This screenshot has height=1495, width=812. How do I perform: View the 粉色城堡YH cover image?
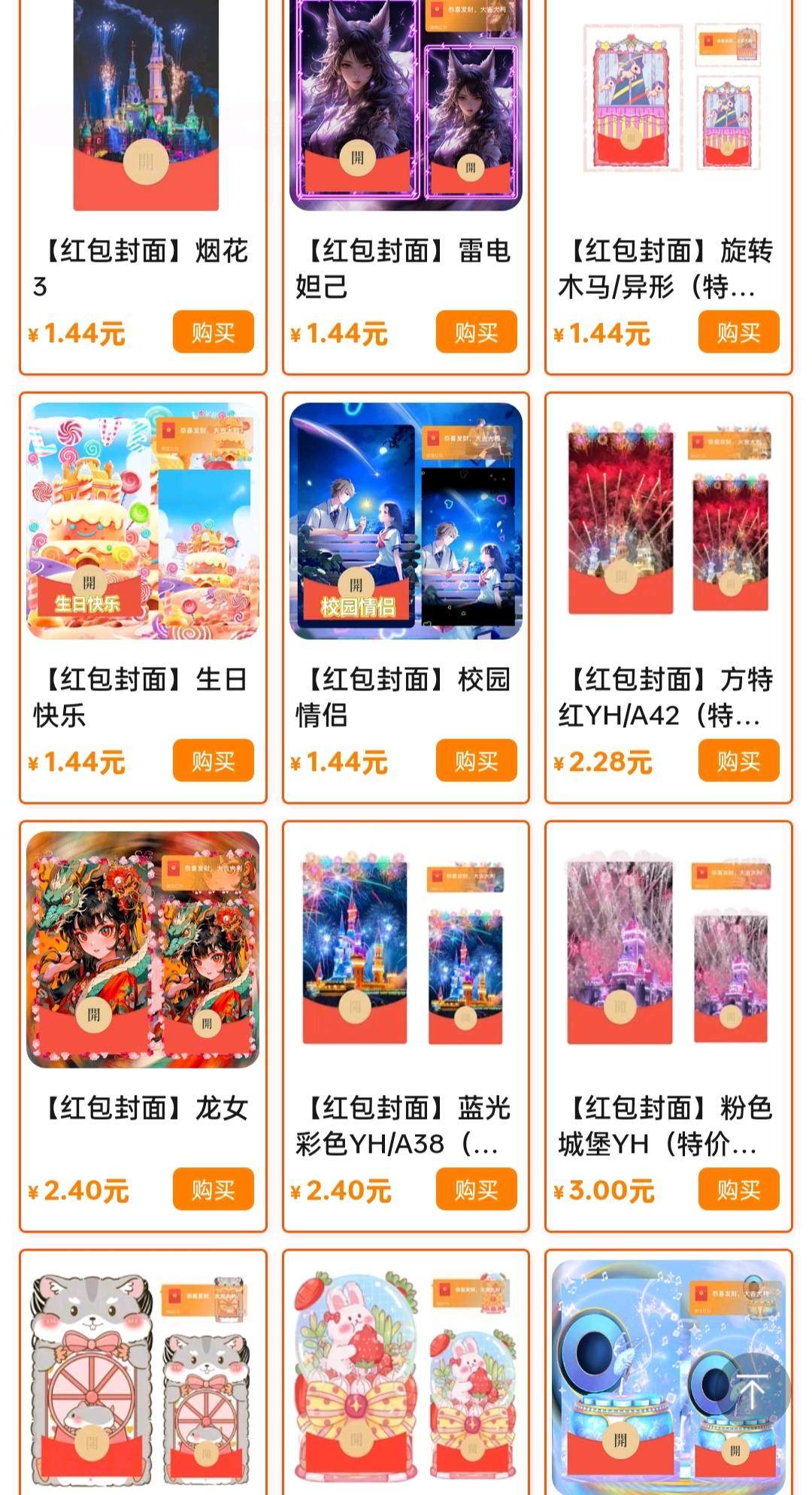coord(668,949)
